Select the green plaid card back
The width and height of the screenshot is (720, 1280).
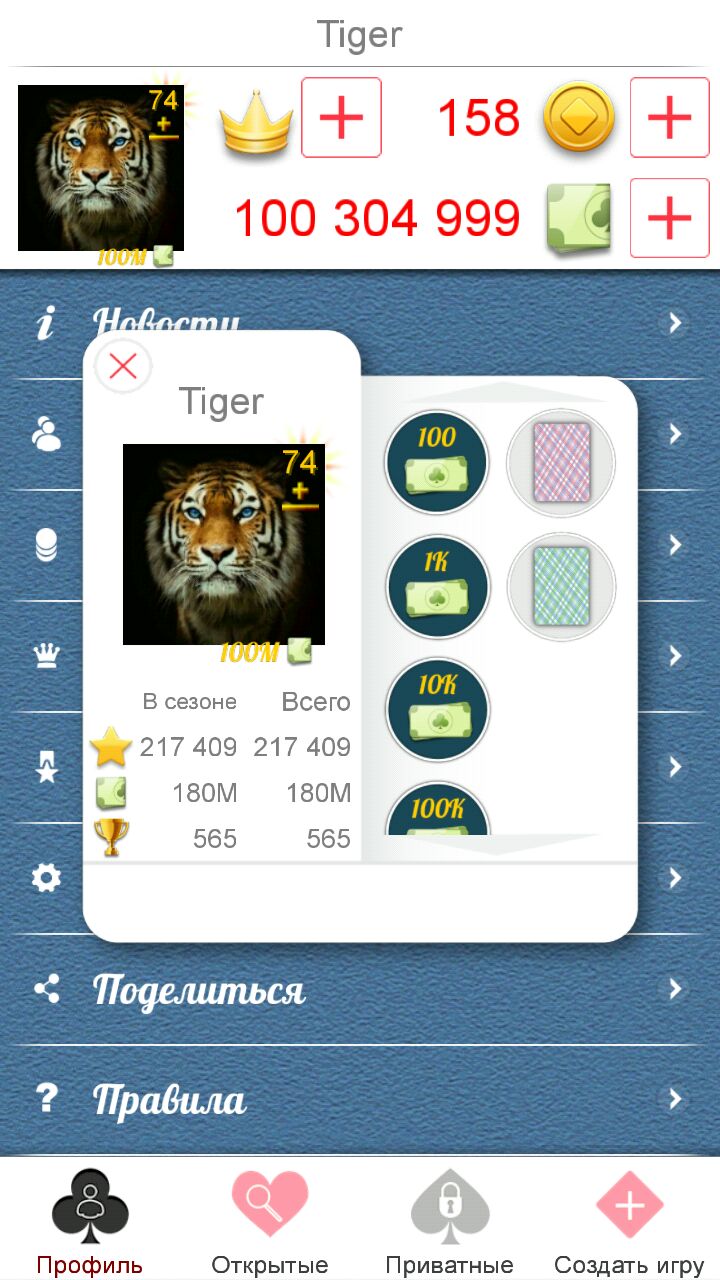(x=561, y=587)
